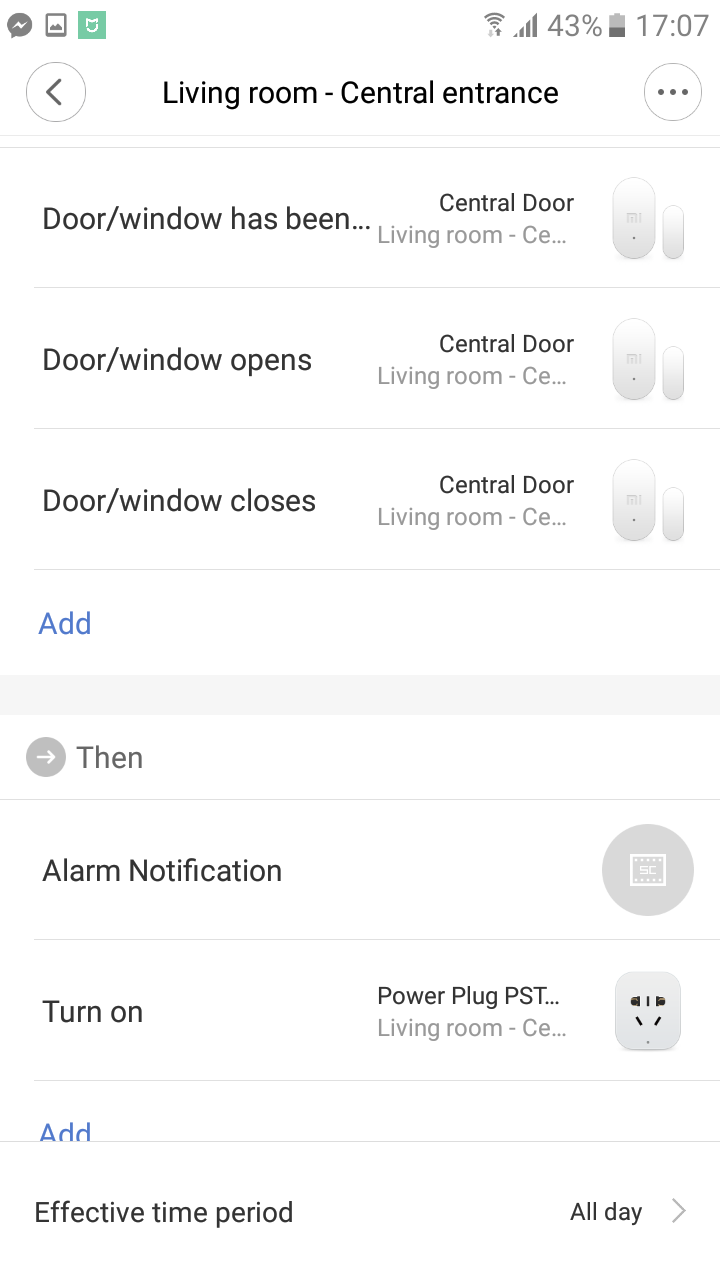Change the Effective time period
Viewport: 720px width, 1280px height.
(360, 1212)
